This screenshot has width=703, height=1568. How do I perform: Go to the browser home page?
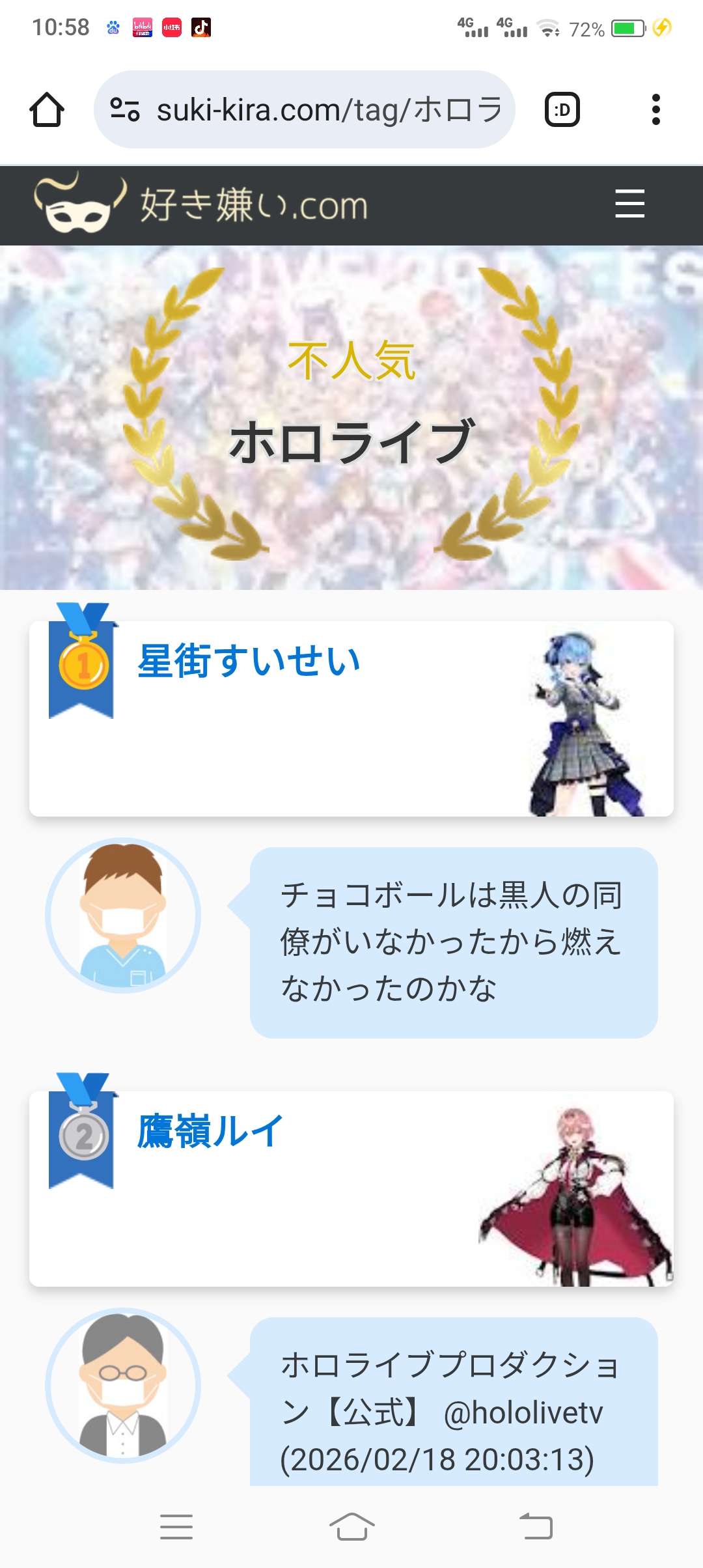coord(47,109)
